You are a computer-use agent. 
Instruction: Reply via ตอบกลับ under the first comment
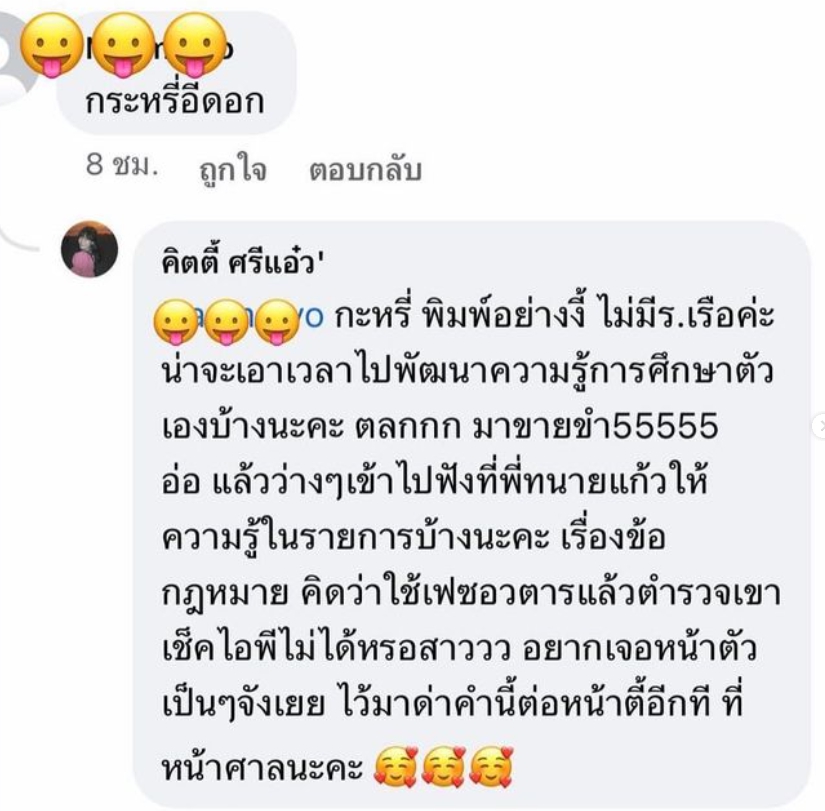point(366,170)
